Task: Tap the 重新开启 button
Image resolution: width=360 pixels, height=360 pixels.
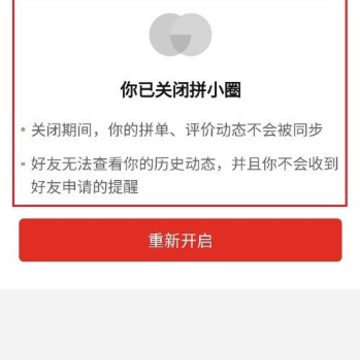Action: pyautogui.click(x=180, y=240)
